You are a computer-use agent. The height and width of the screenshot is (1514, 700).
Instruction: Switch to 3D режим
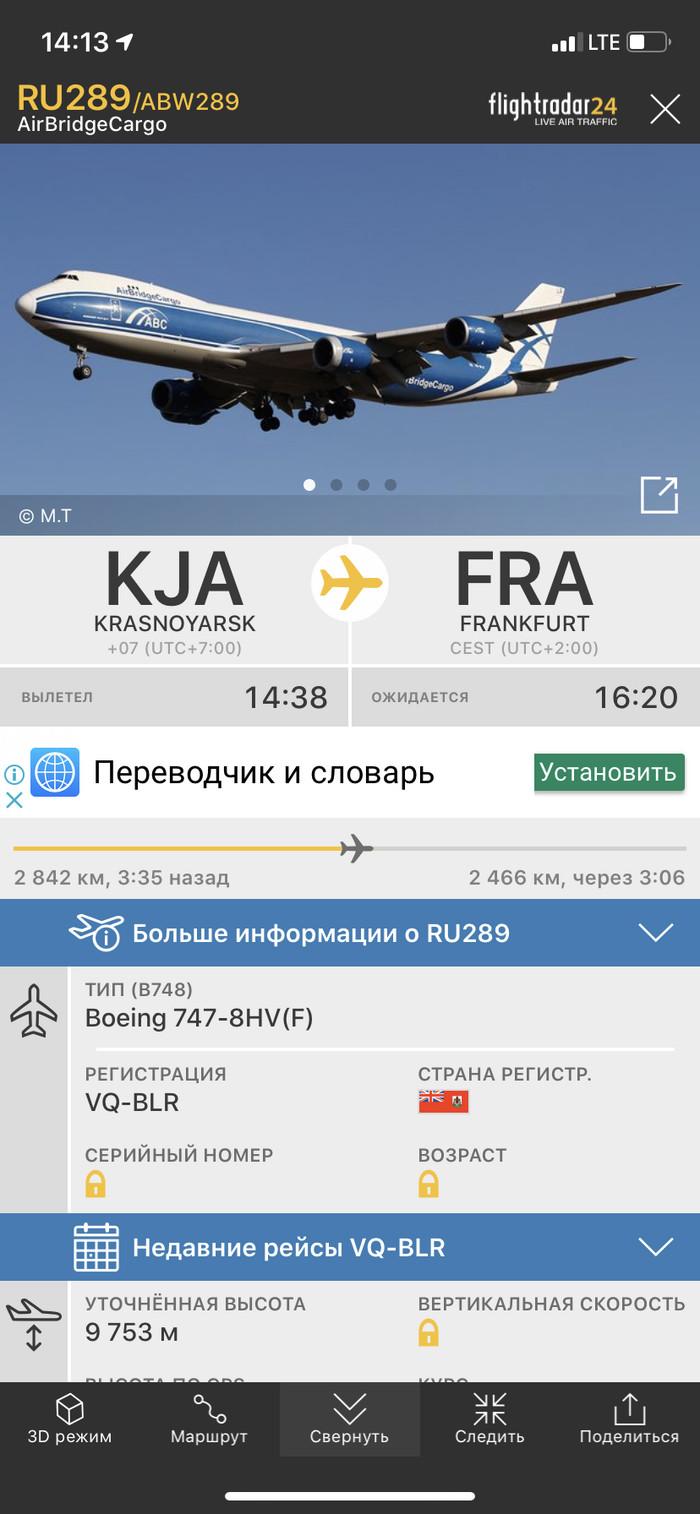(69, 1420)
